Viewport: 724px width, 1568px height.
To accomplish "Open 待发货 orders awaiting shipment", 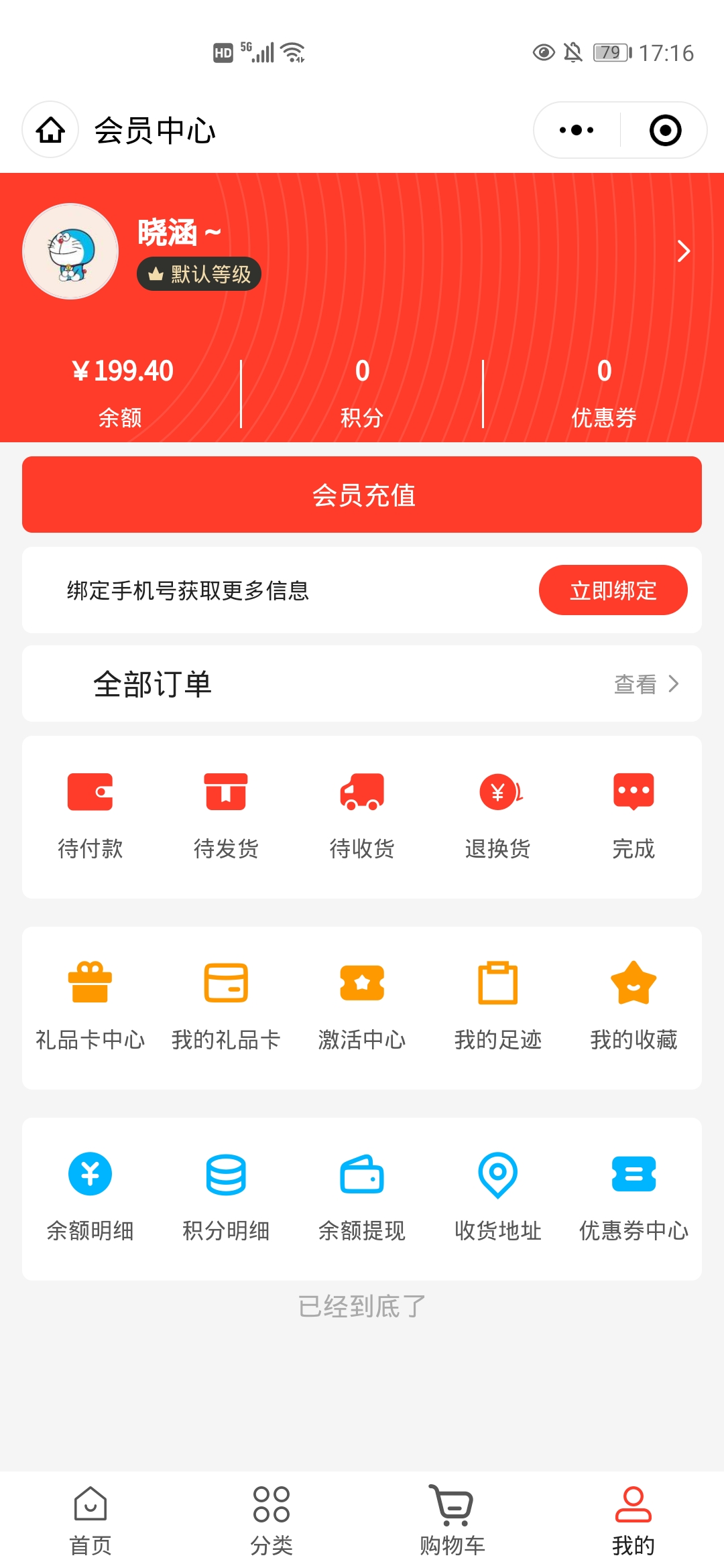I will (226, 815).
